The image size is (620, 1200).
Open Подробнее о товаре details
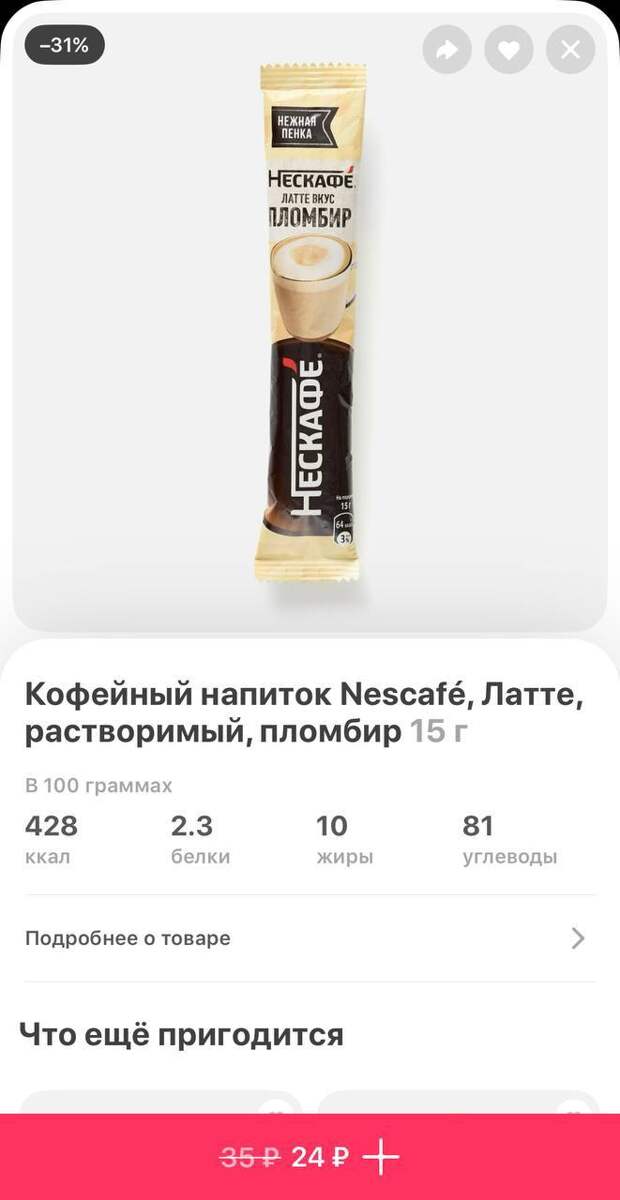coord(310,938)
